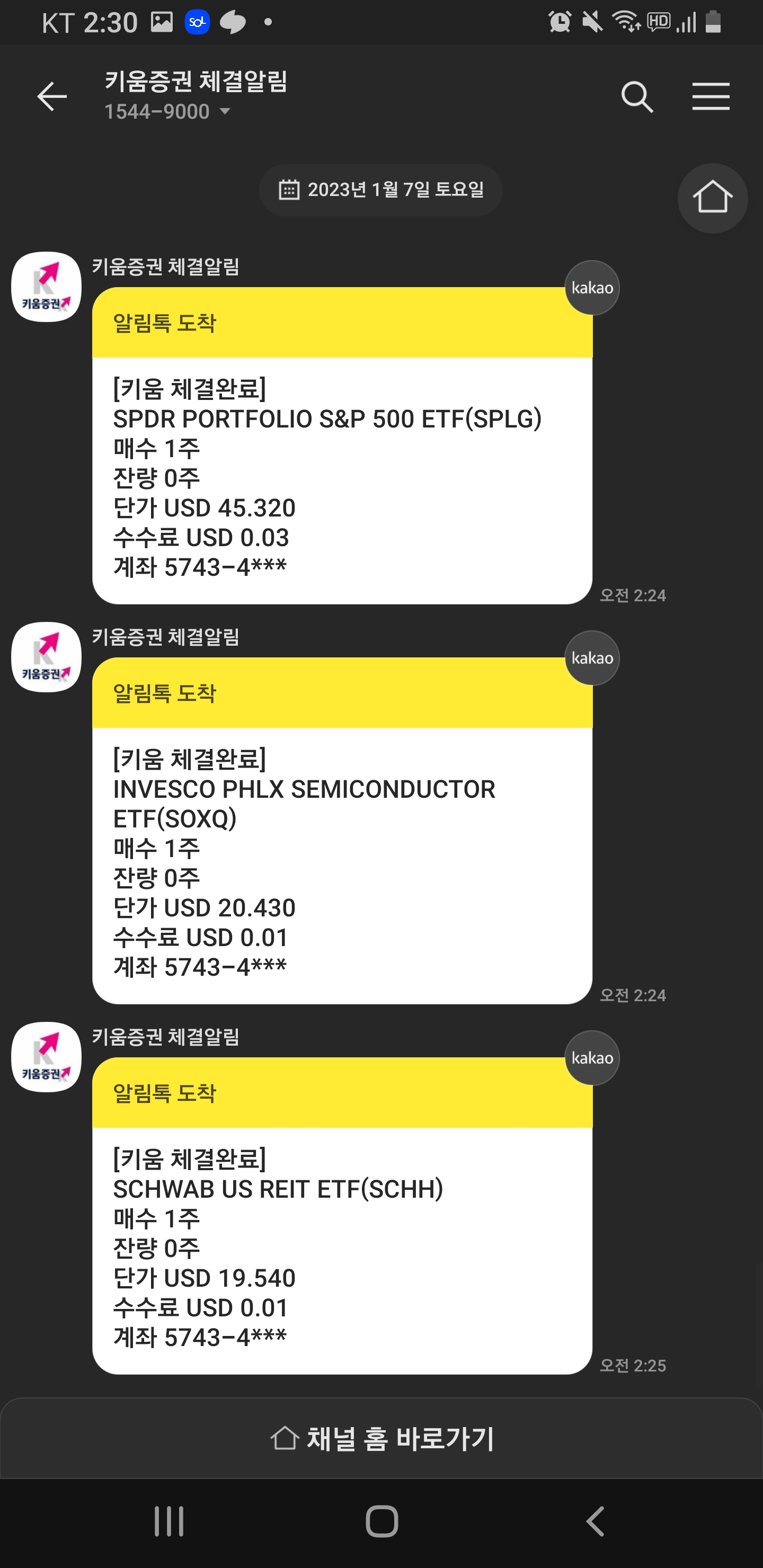Open recent apps from navigation bar
This screenshot has width=763, height=1568.
(x=168, y=1521)
